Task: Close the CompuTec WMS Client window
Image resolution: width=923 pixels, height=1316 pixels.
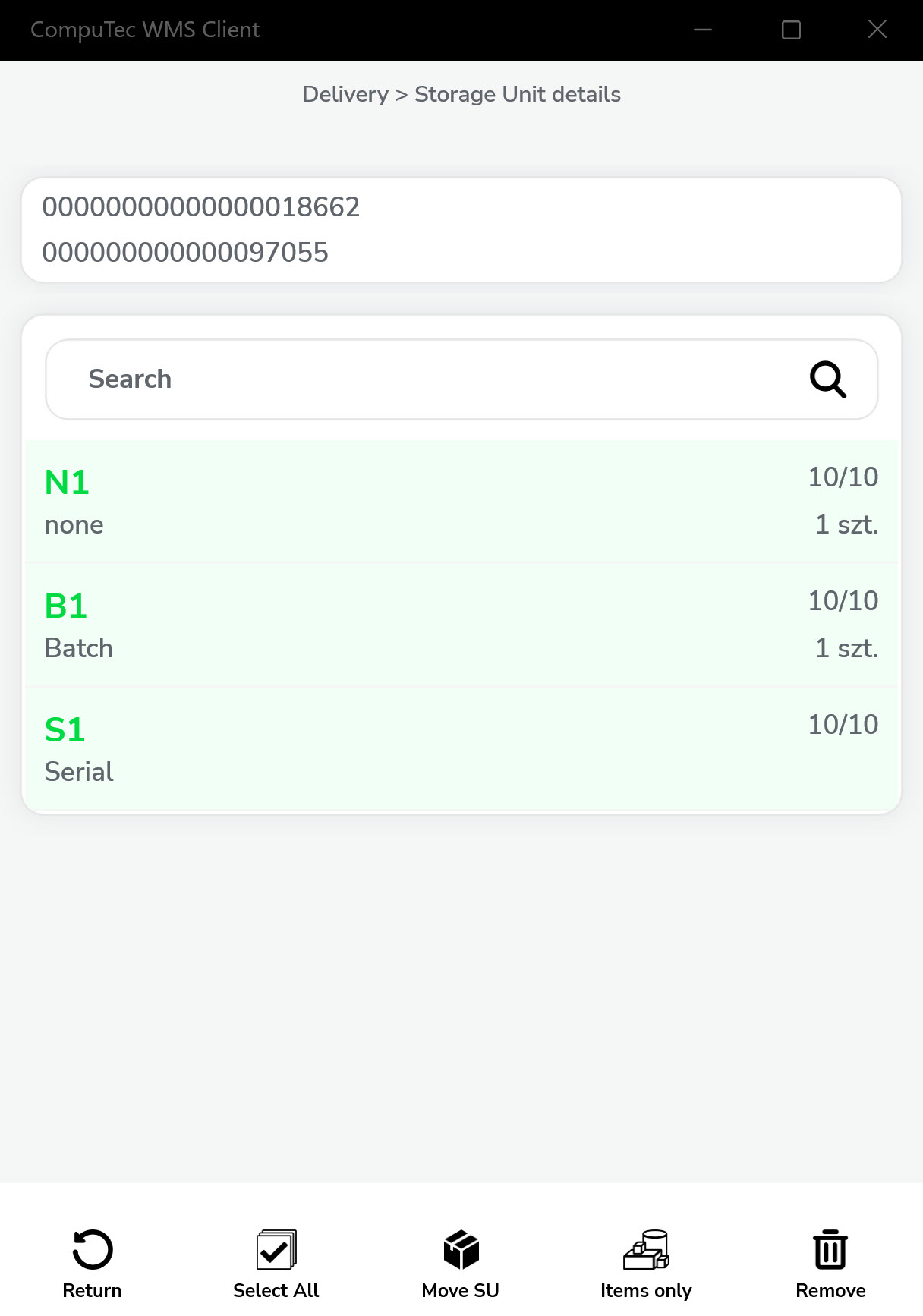Action: [877, 30]
